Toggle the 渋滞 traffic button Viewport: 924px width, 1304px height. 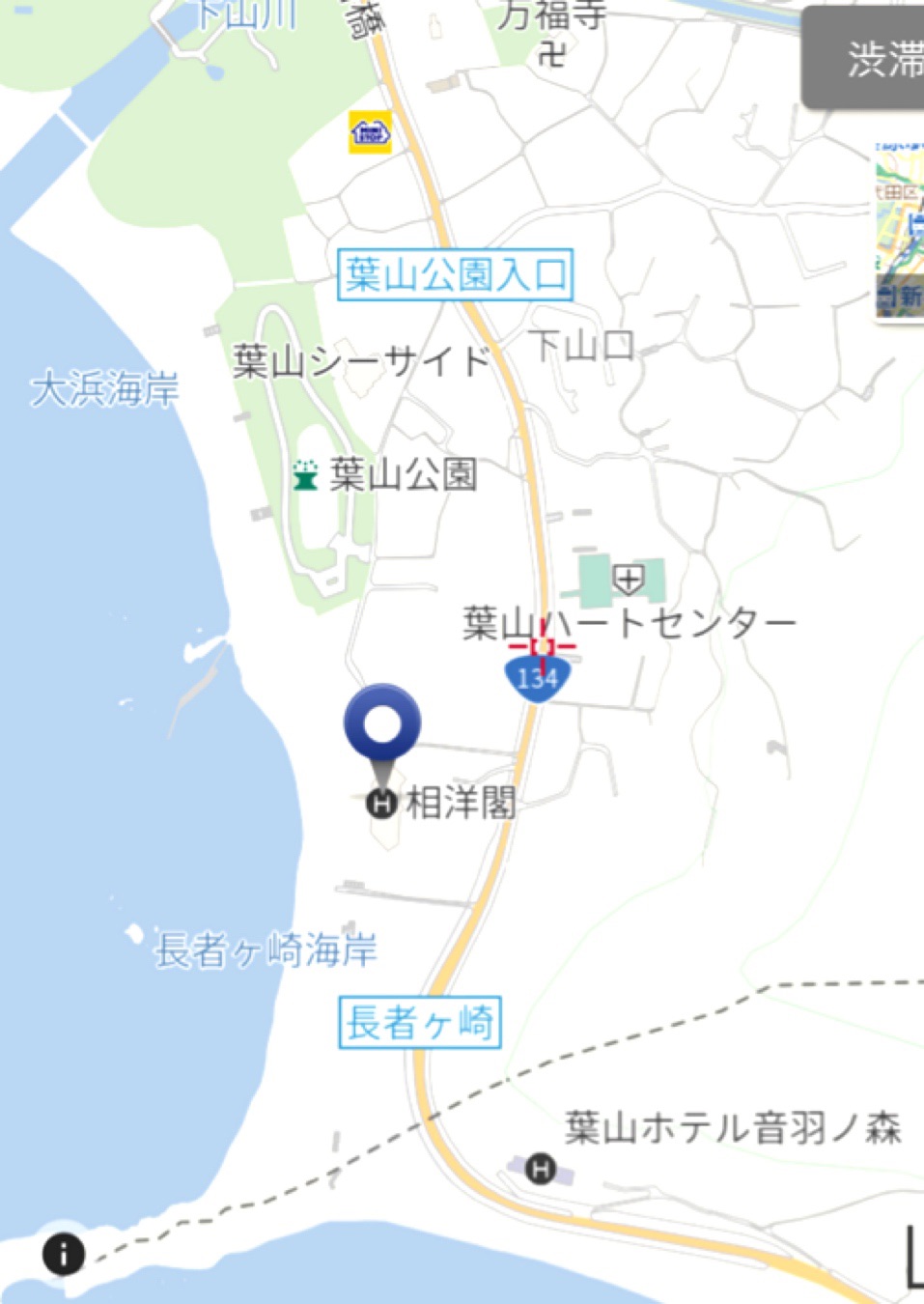pyautogui.click(x=869, y=58)
